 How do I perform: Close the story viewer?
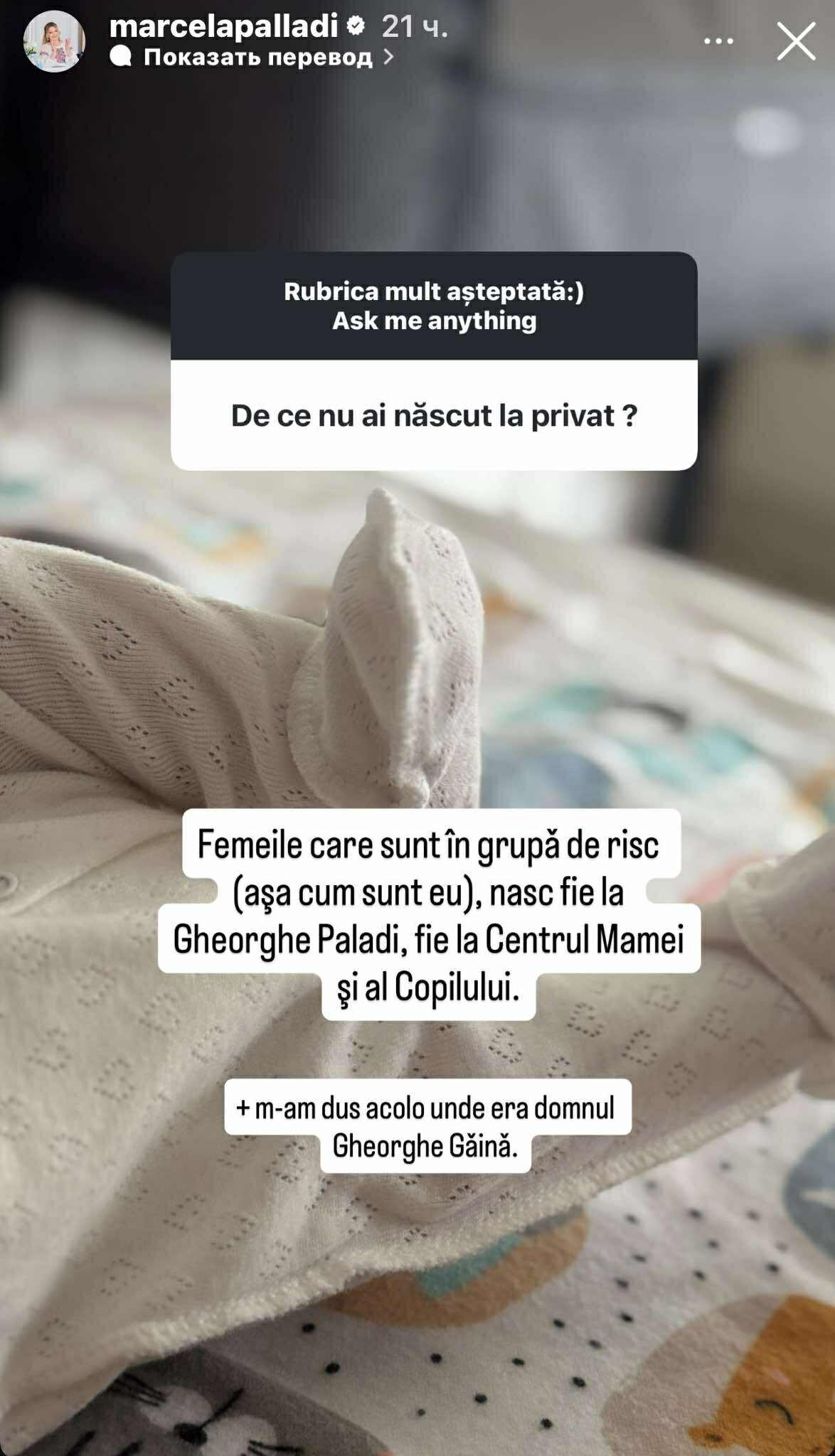[795, 42]
